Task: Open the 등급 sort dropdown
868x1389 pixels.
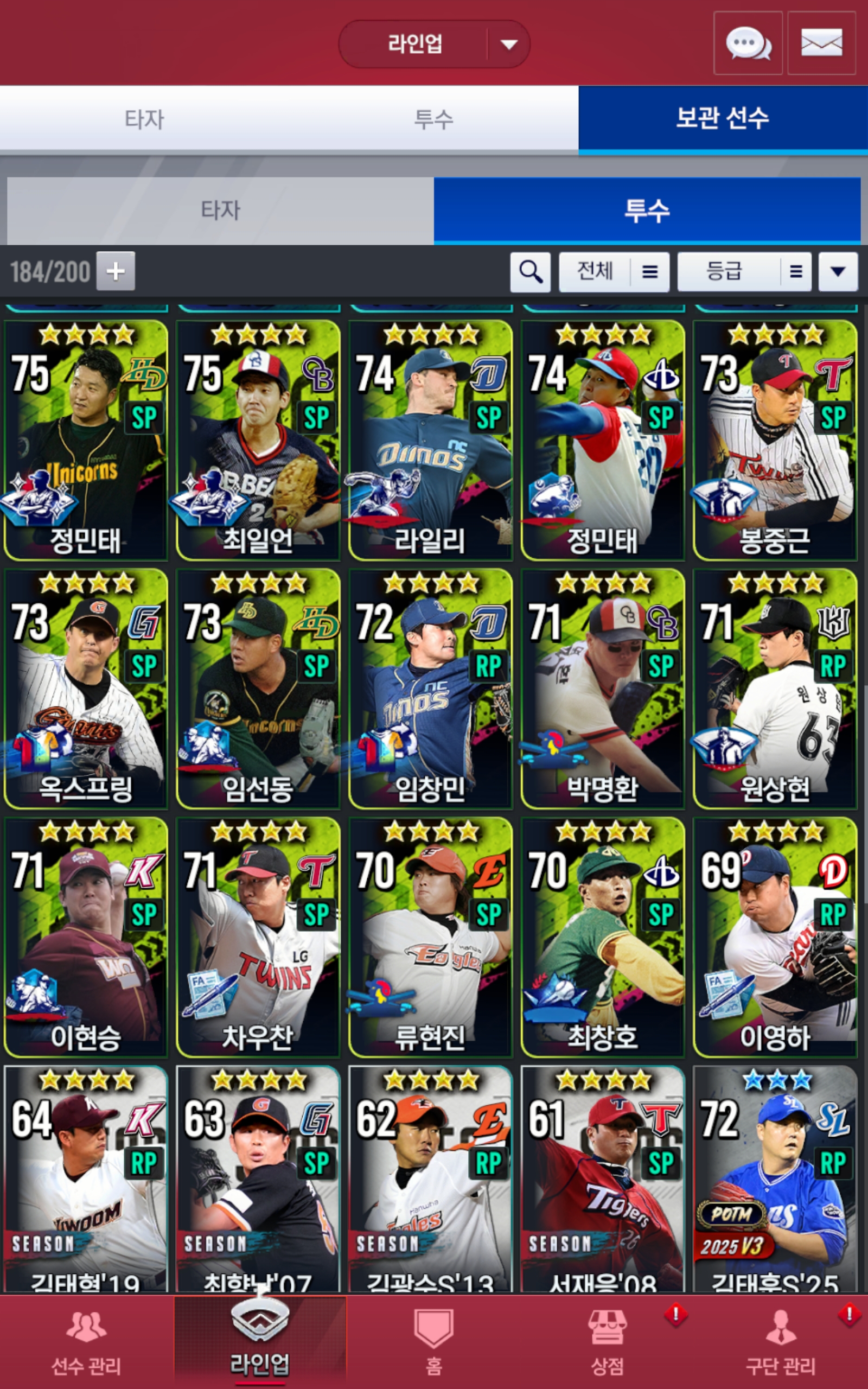Action: click(744, 271)
